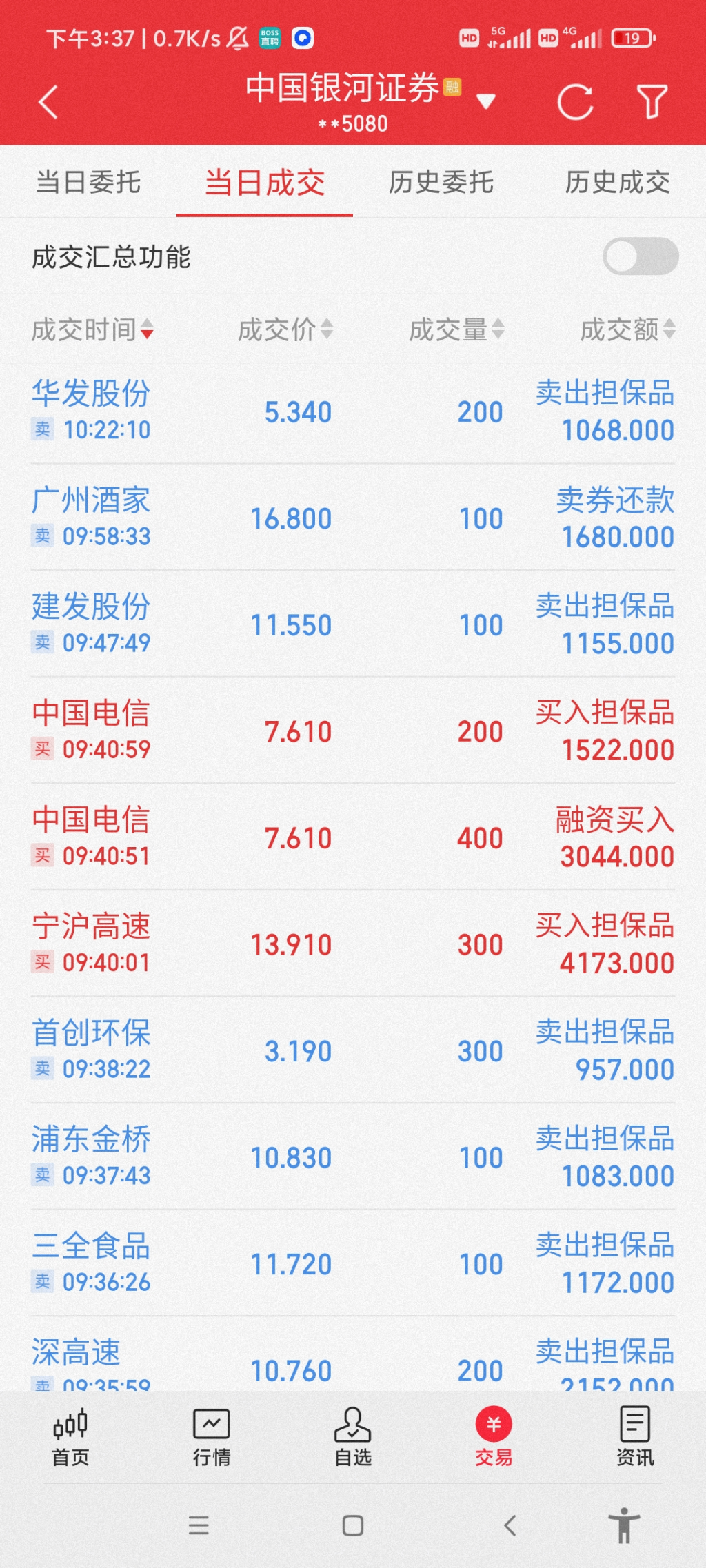Sort by 成交价 column

coord(285,330)
